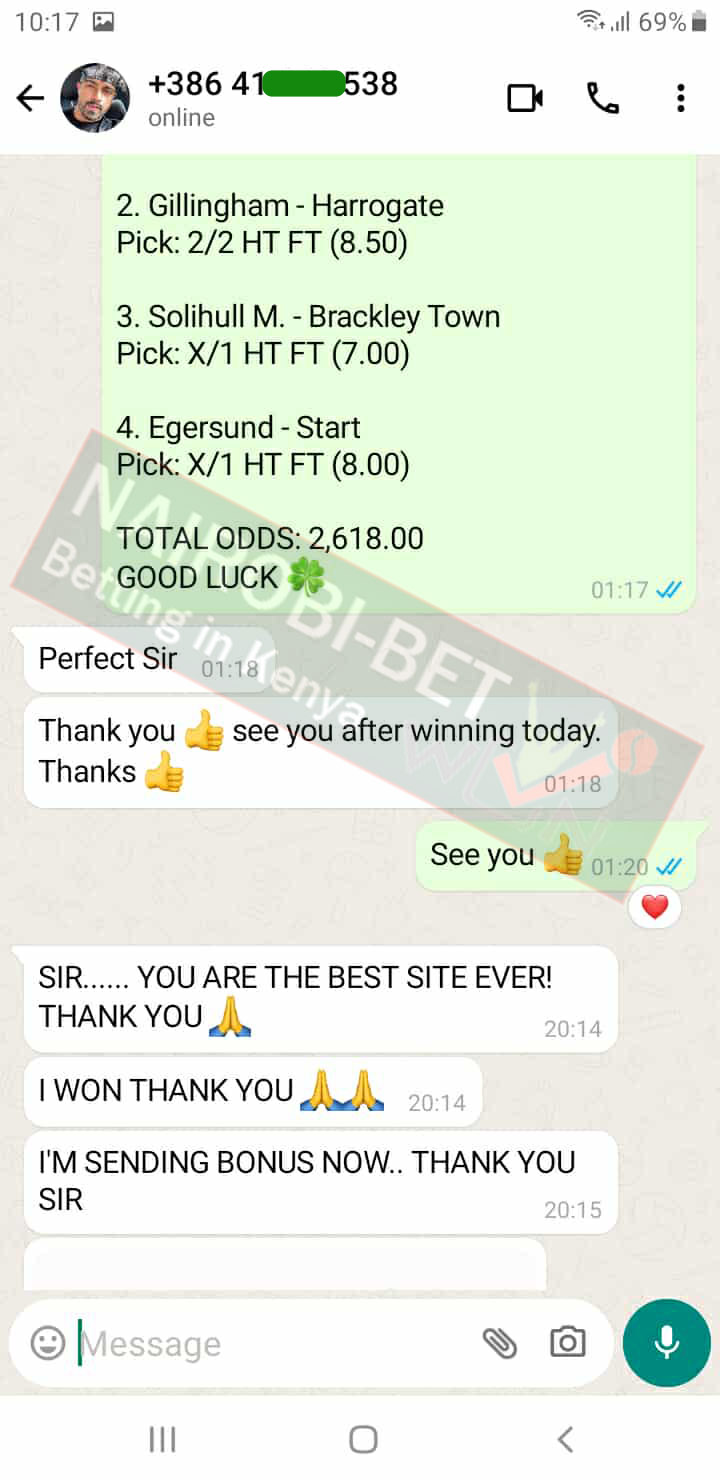Record a voice message with the microphone
This screenshot has width=720, height=1480.
(x=666, y=1344)
